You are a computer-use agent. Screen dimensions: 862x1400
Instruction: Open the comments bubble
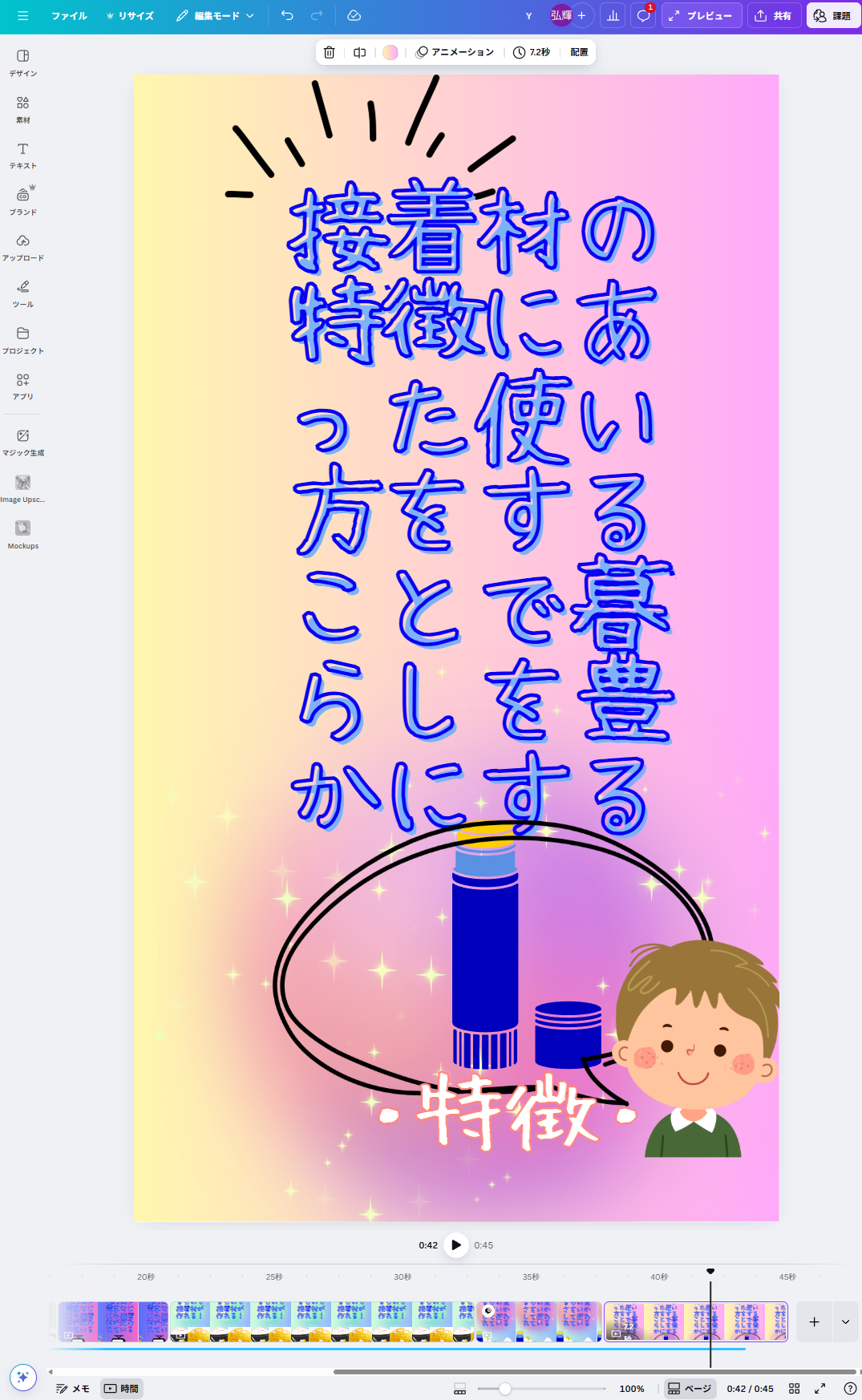(643, 16)
